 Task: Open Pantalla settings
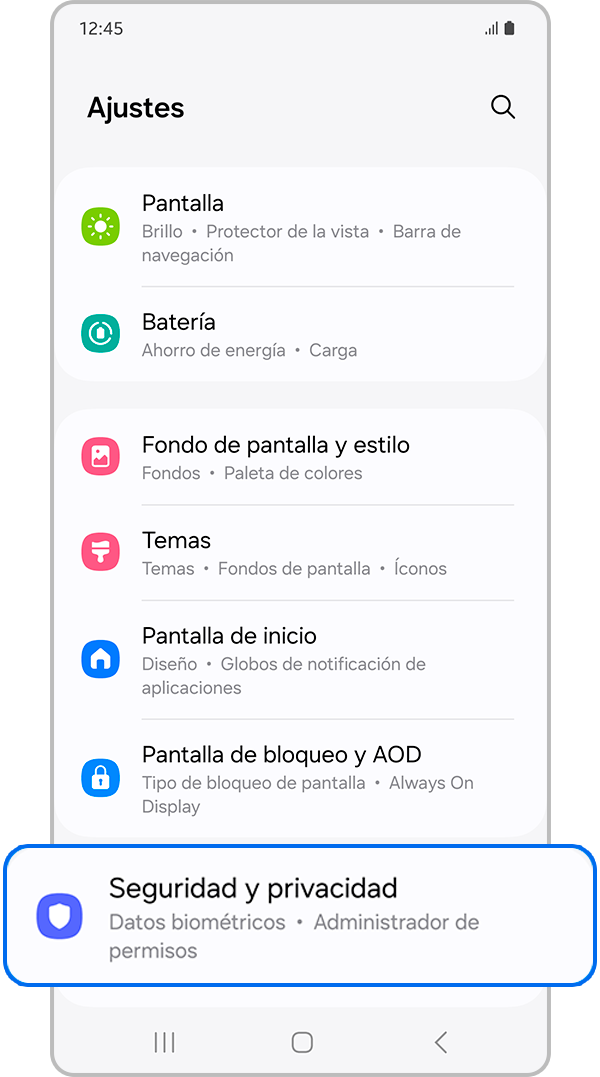coord(300,228)
